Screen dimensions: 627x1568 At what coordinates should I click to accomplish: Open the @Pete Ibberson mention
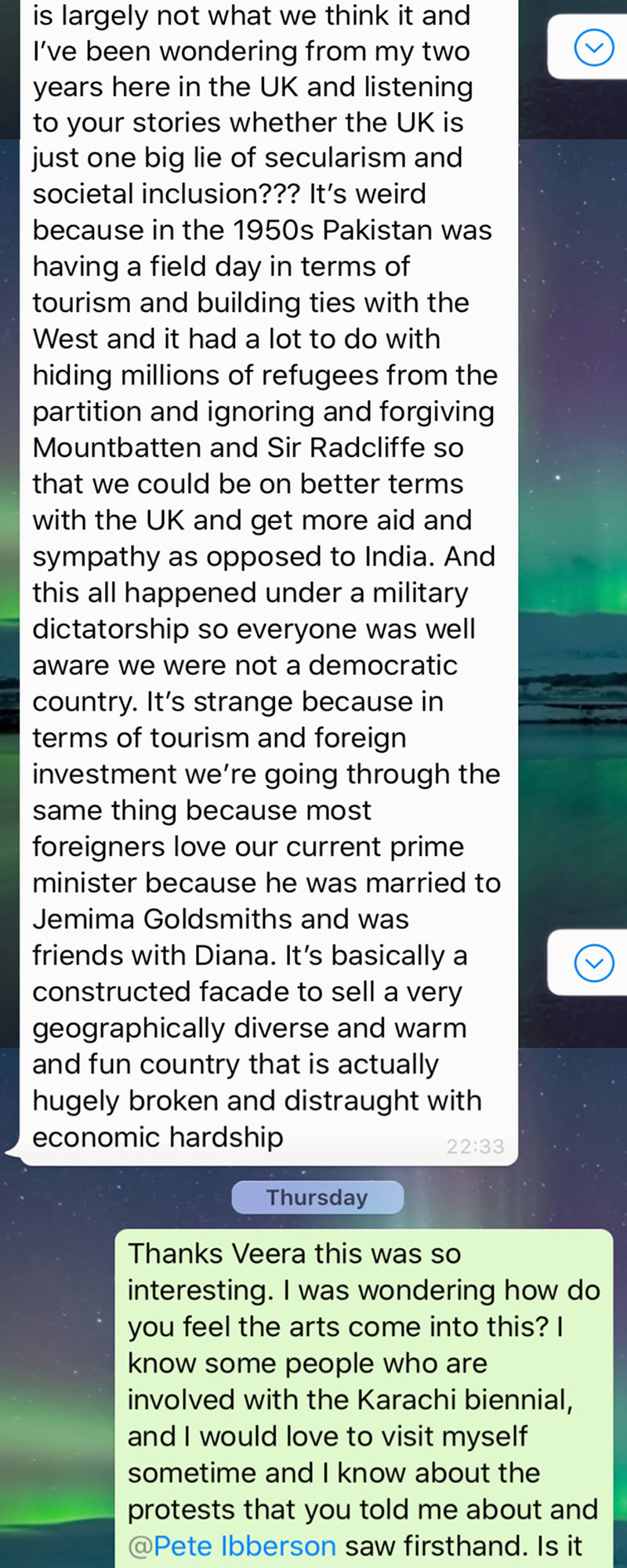232,1545
